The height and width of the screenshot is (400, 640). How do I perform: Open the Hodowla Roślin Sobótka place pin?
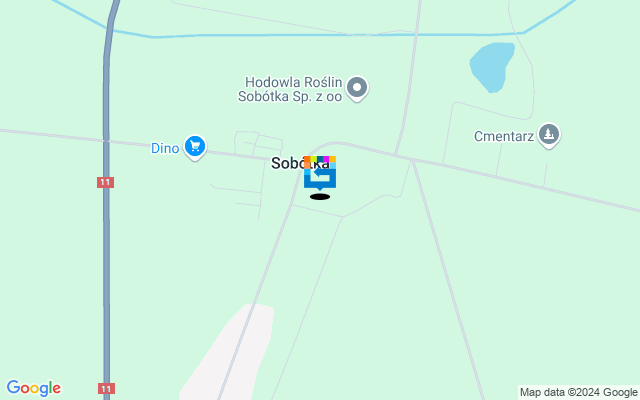coord(358,89)
